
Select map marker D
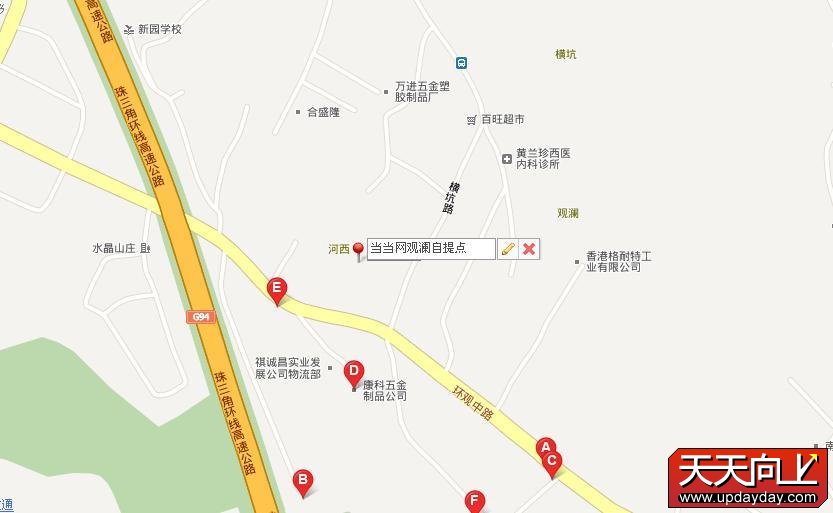[x=353, y=373]
